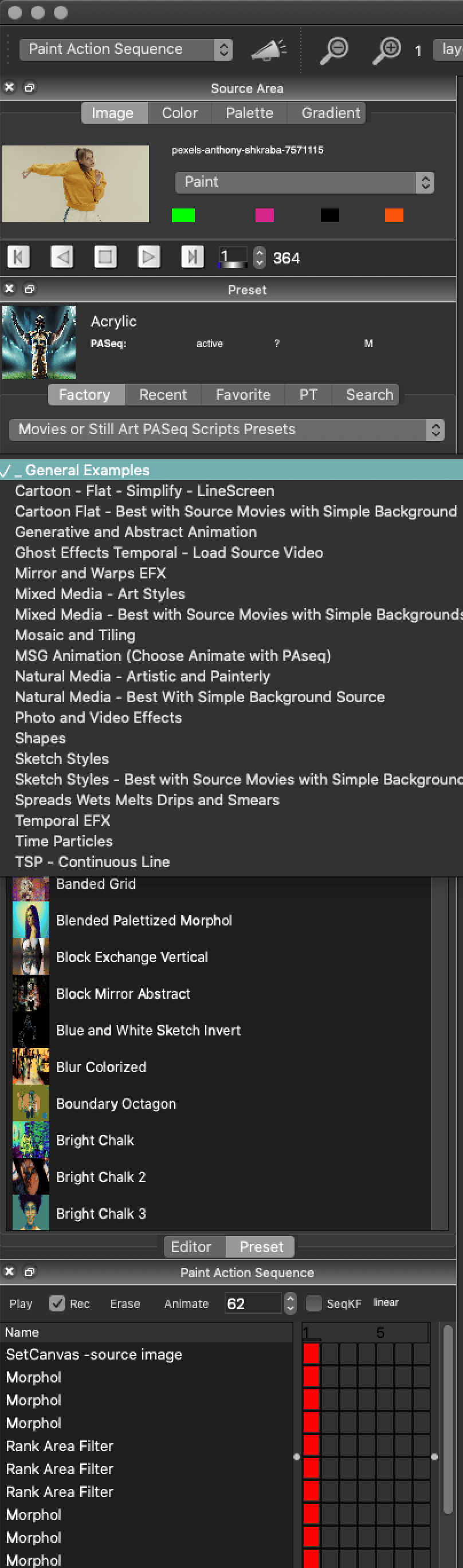This screenshot has width=463, height=1568.
Task: Switch to the Color source tab
Action: tap(180, 113)
